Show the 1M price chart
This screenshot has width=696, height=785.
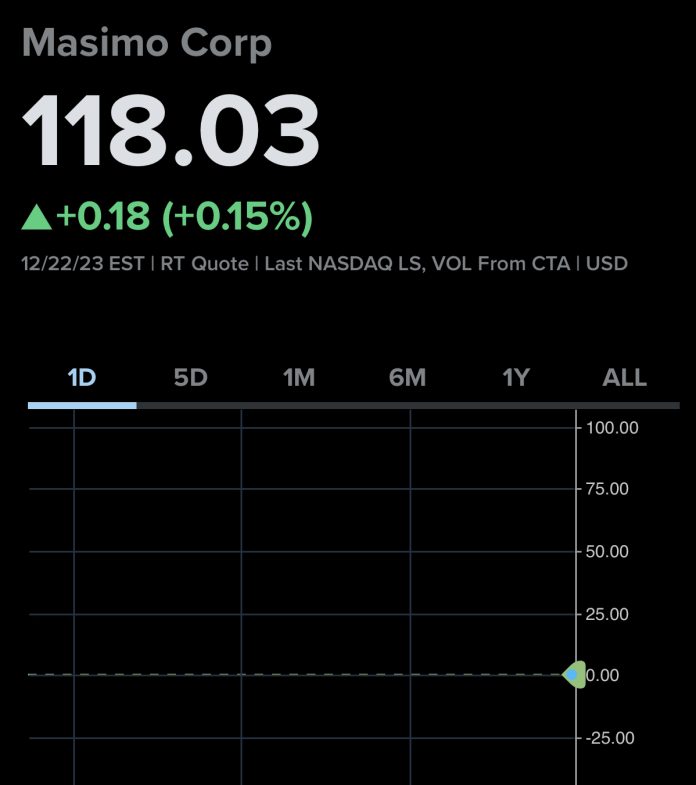pyautogui.click(x=299, y=378)
